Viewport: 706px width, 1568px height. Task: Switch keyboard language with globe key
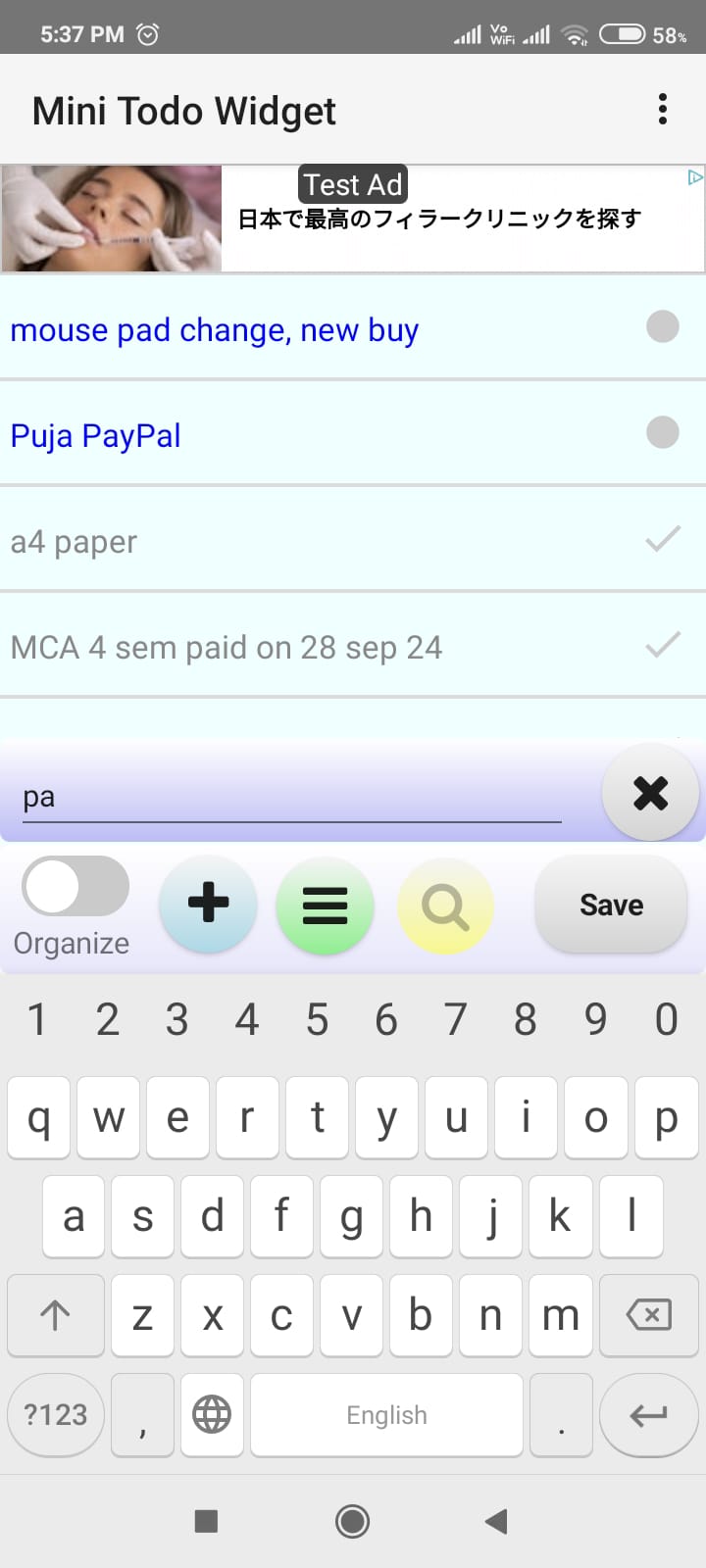tap(212, 1414)
